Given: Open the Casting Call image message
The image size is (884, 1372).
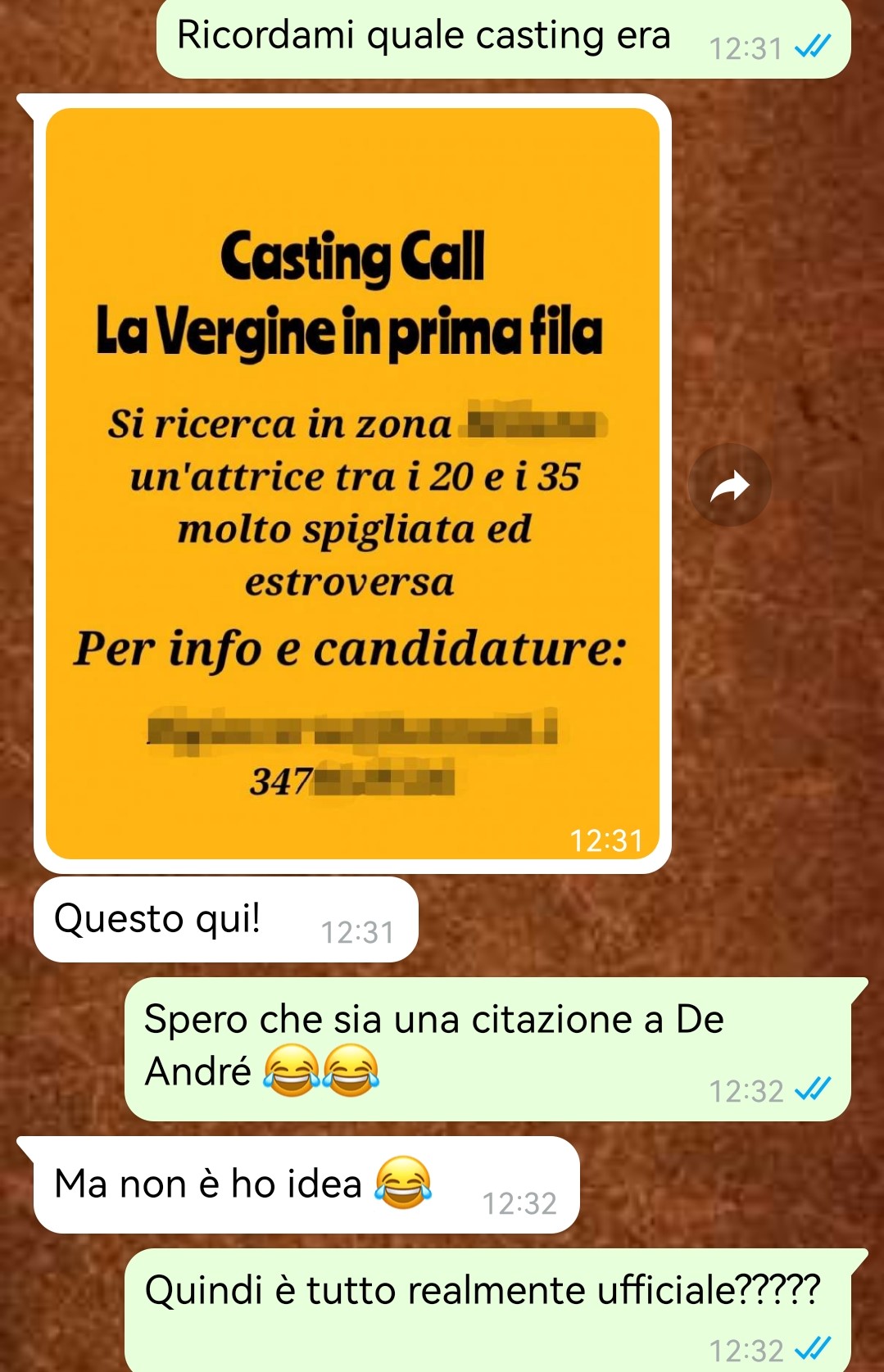Looking at the screenshot, I should click(x=352, y=483).
